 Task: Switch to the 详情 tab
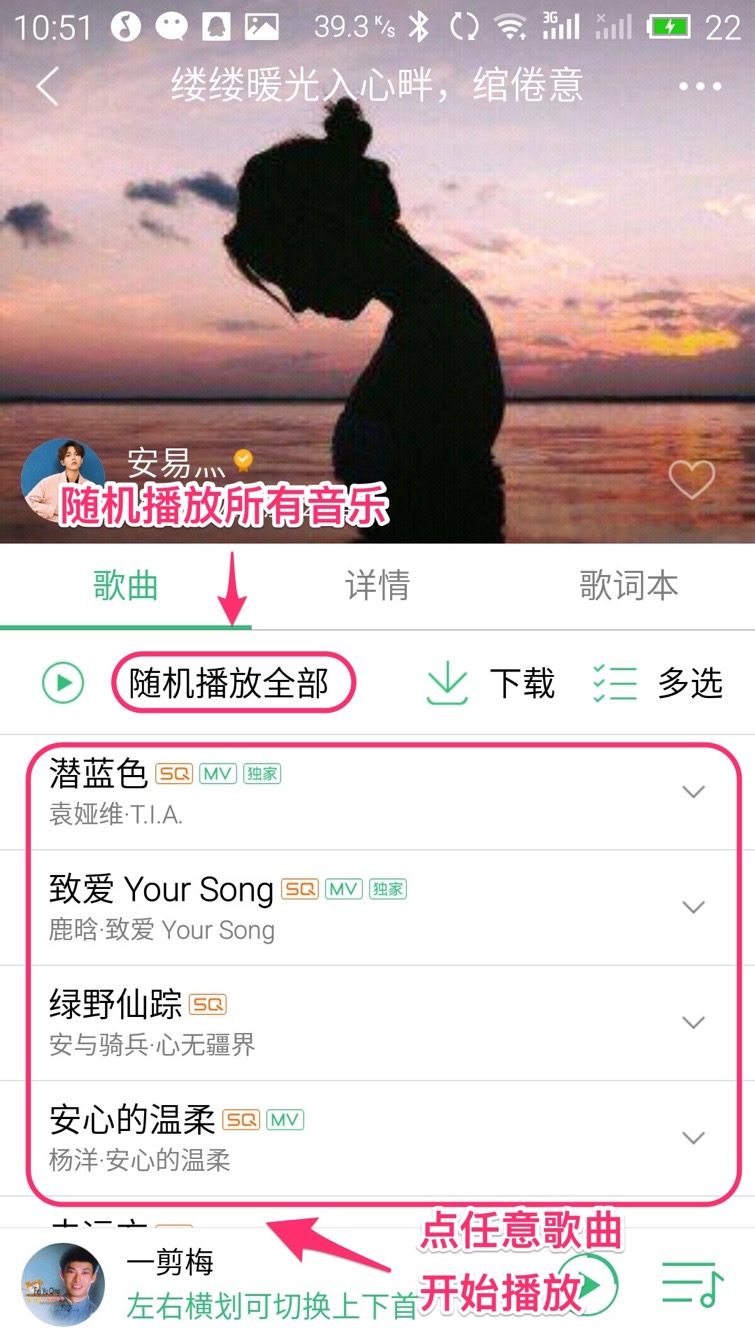(377, 585)
